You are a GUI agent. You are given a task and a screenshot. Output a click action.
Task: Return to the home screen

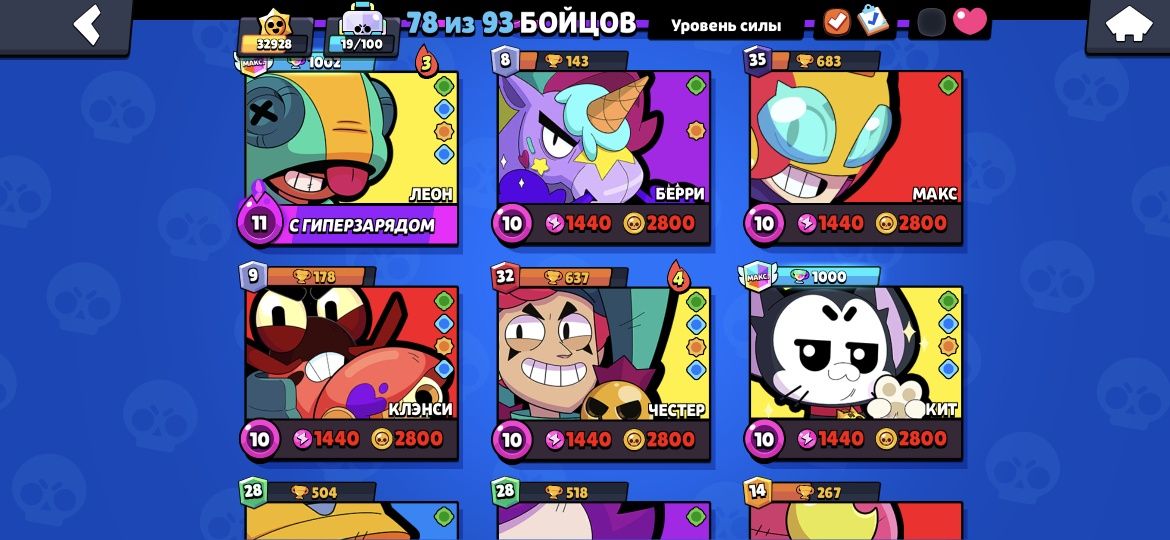click(x=1127, y=24)
